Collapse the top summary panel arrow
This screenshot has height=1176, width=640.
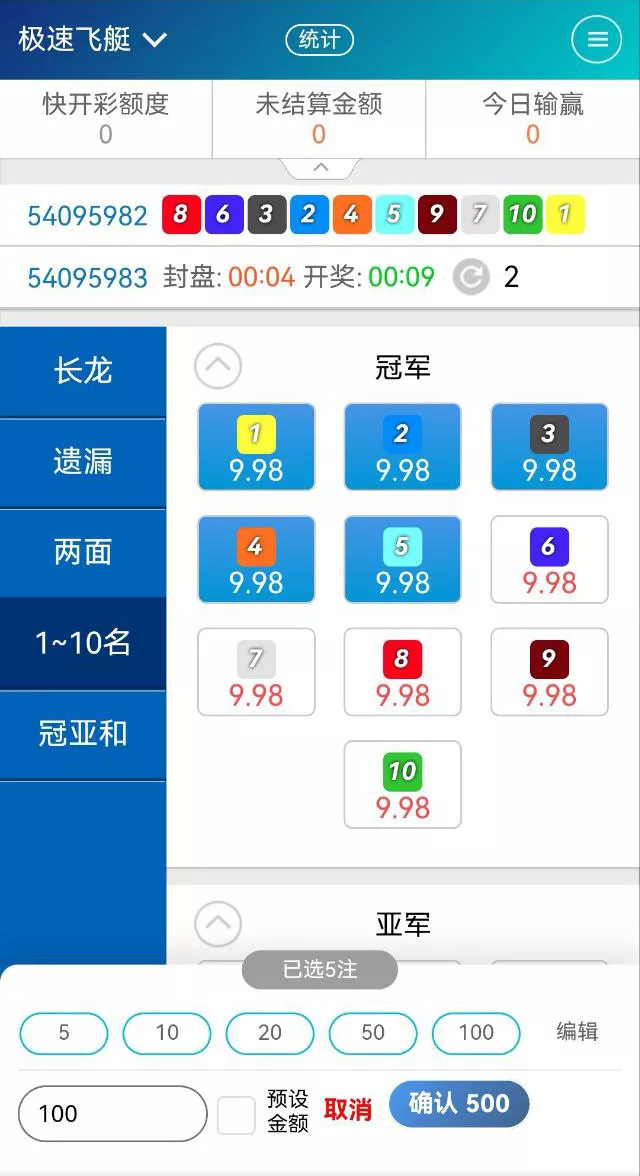click(x=320, y=167)
